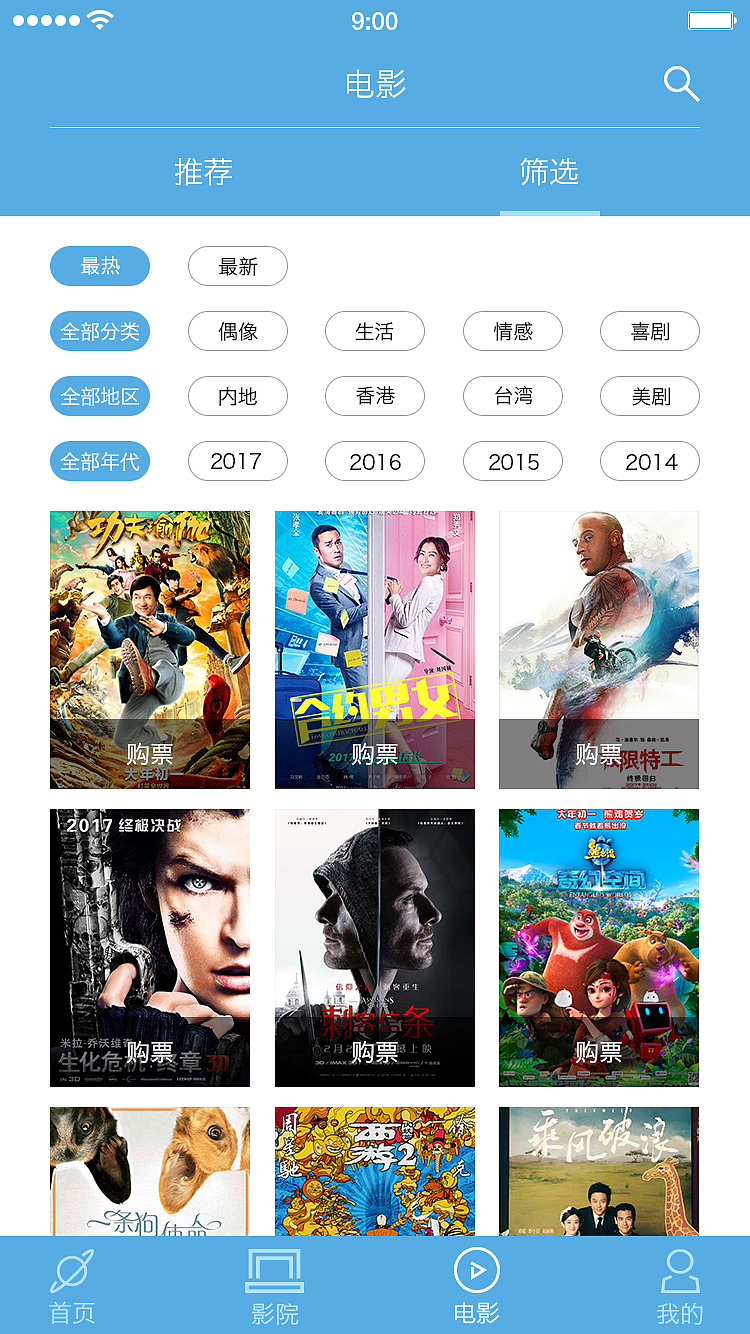Open the 乘风破浪 movie poster
750x1334 pixels.
pos(599,1170)
